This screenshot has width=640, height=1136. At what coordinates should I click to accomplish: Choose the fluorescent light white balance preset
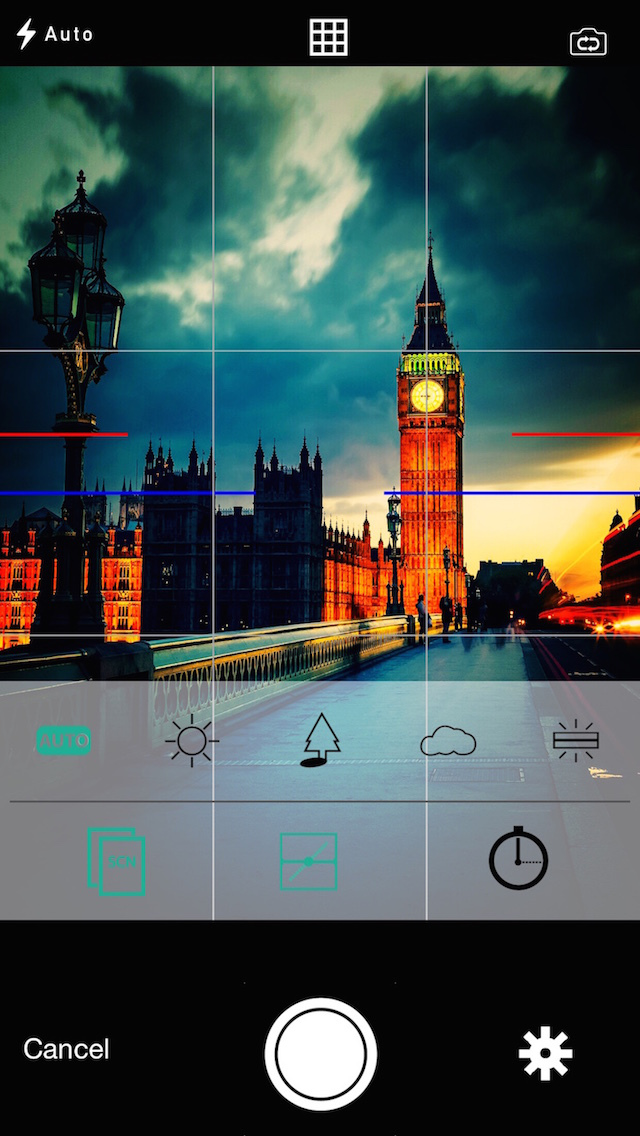(575, 741)
